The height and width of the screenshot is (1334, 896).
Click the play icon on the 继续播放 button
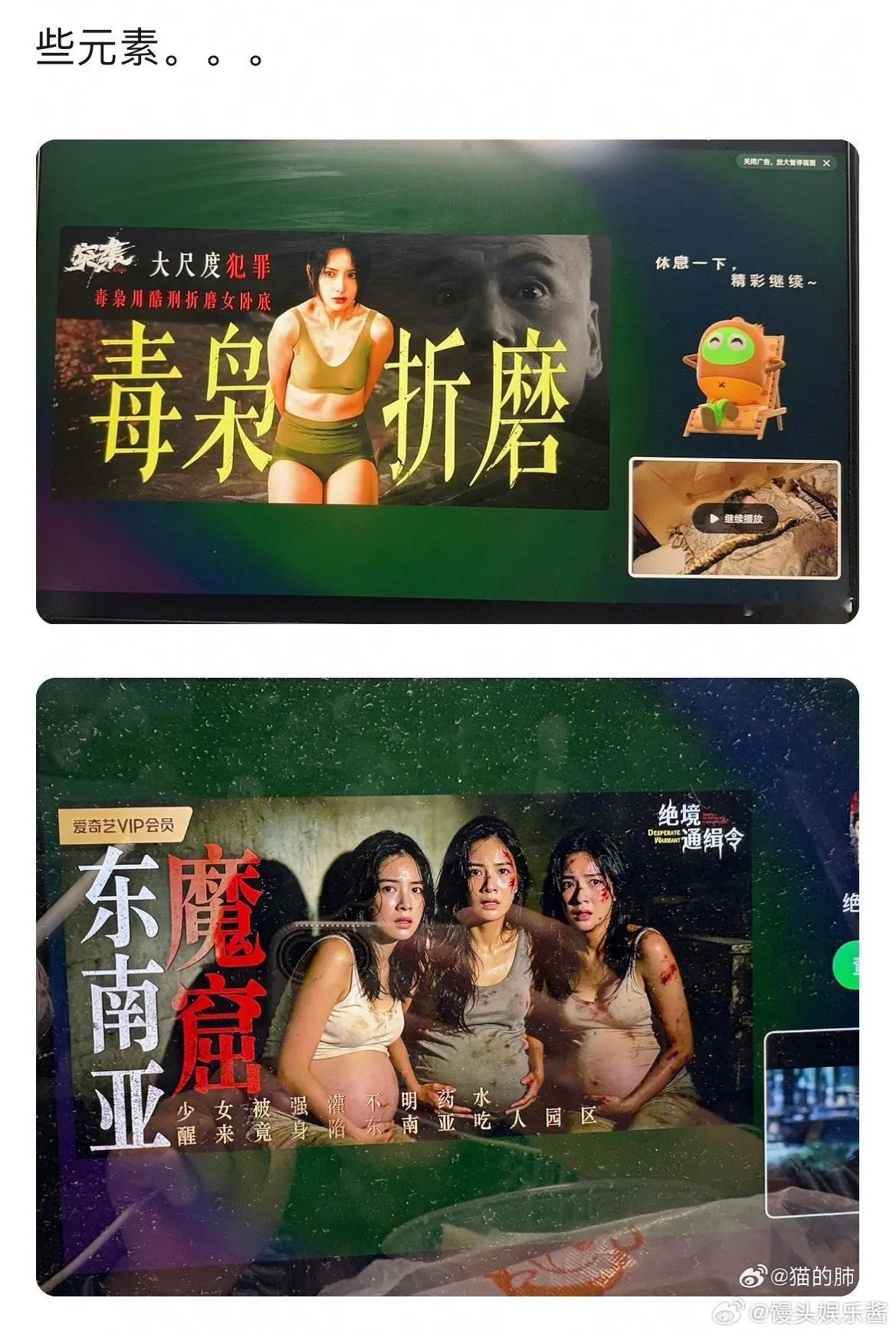714,518
